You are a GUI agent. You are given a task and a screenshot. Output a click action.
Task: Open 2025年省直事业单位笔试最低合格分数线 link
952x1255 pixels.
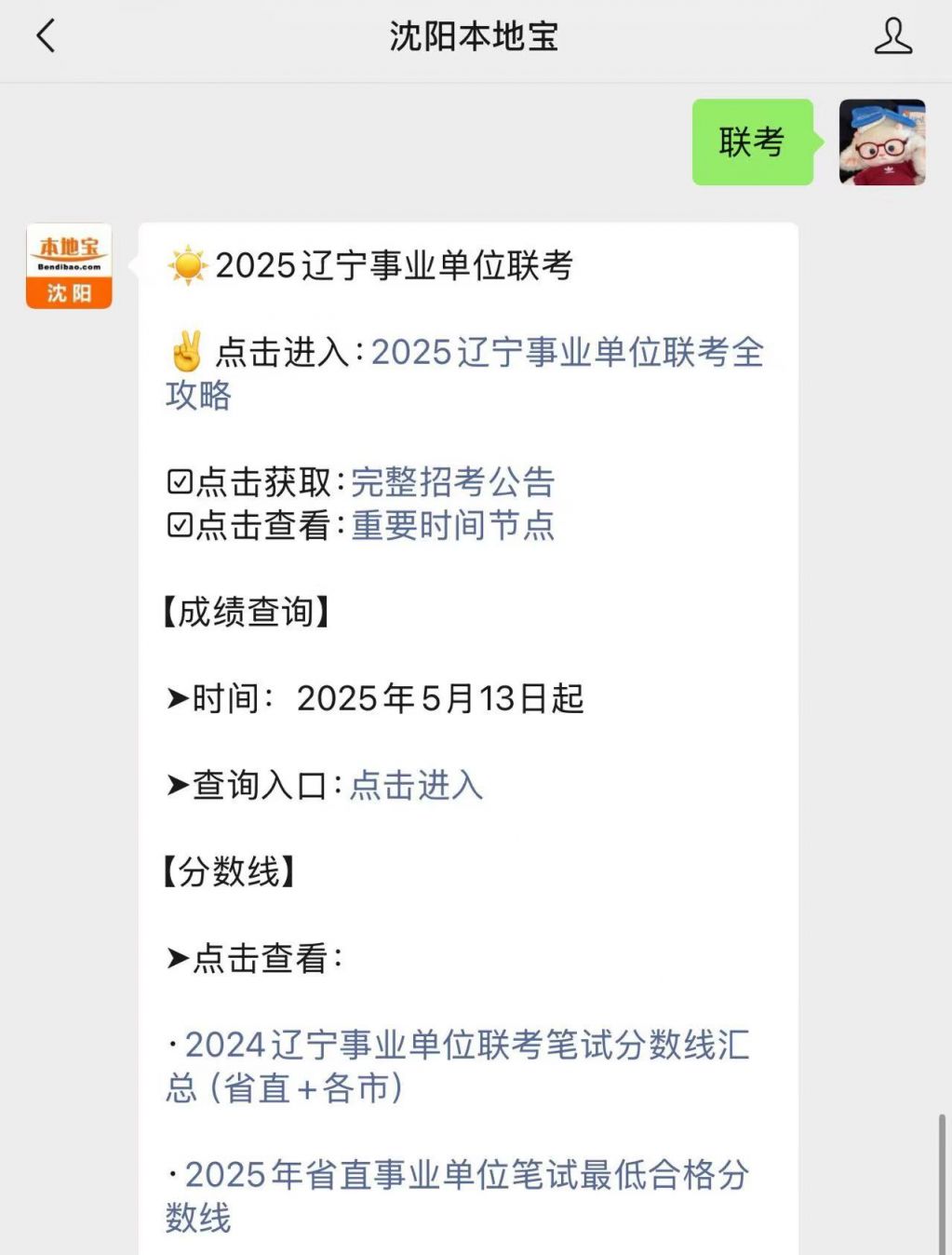[x=465, y=1175]
